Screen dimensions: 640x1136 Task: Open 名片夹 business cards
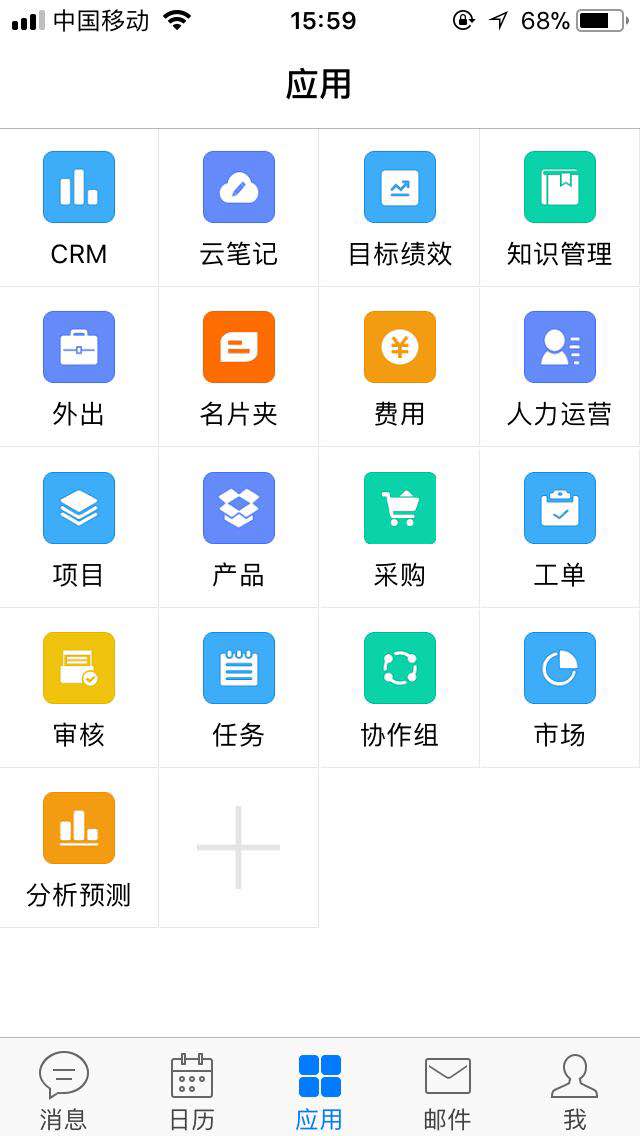click(x=238, y=367)
